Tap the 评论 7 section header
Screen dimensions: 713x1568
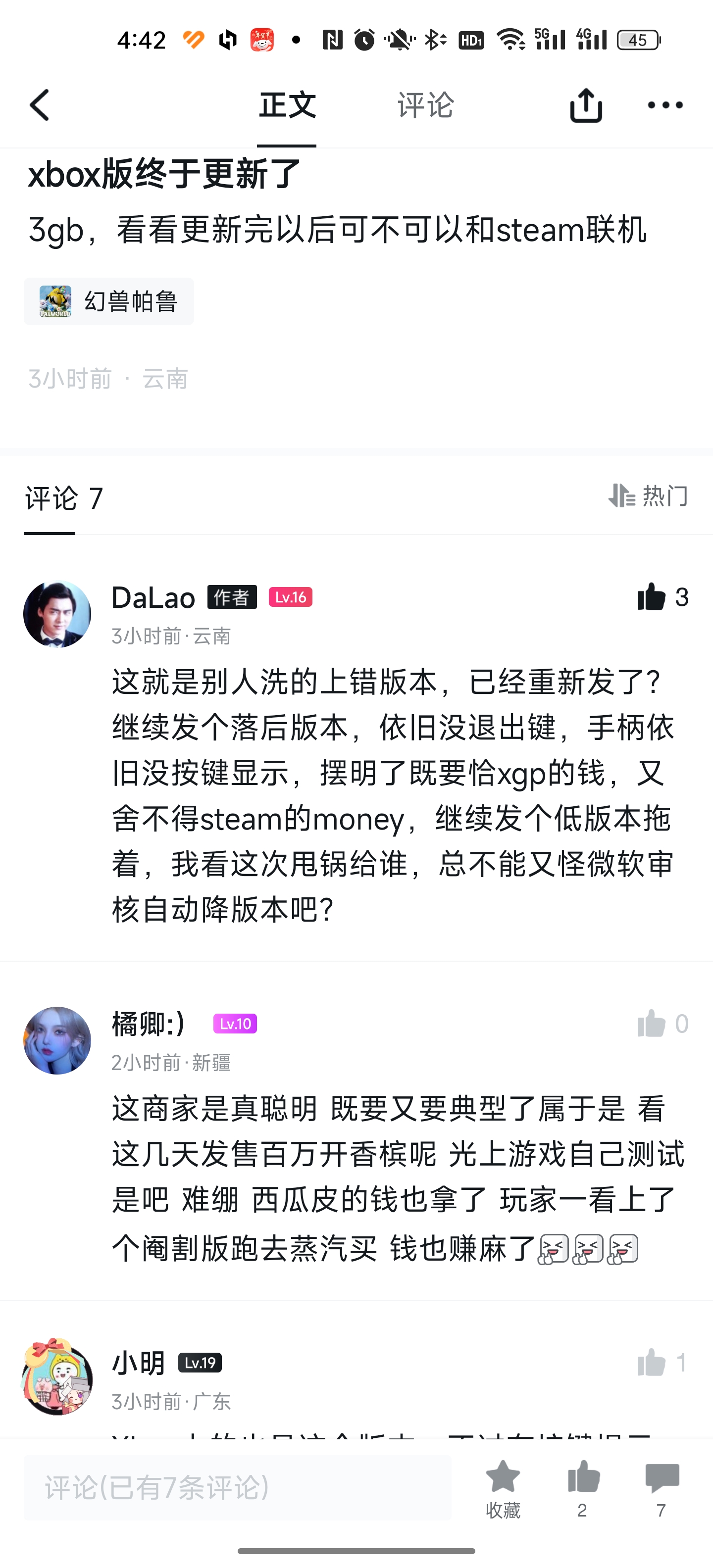(x=61, y=497)
